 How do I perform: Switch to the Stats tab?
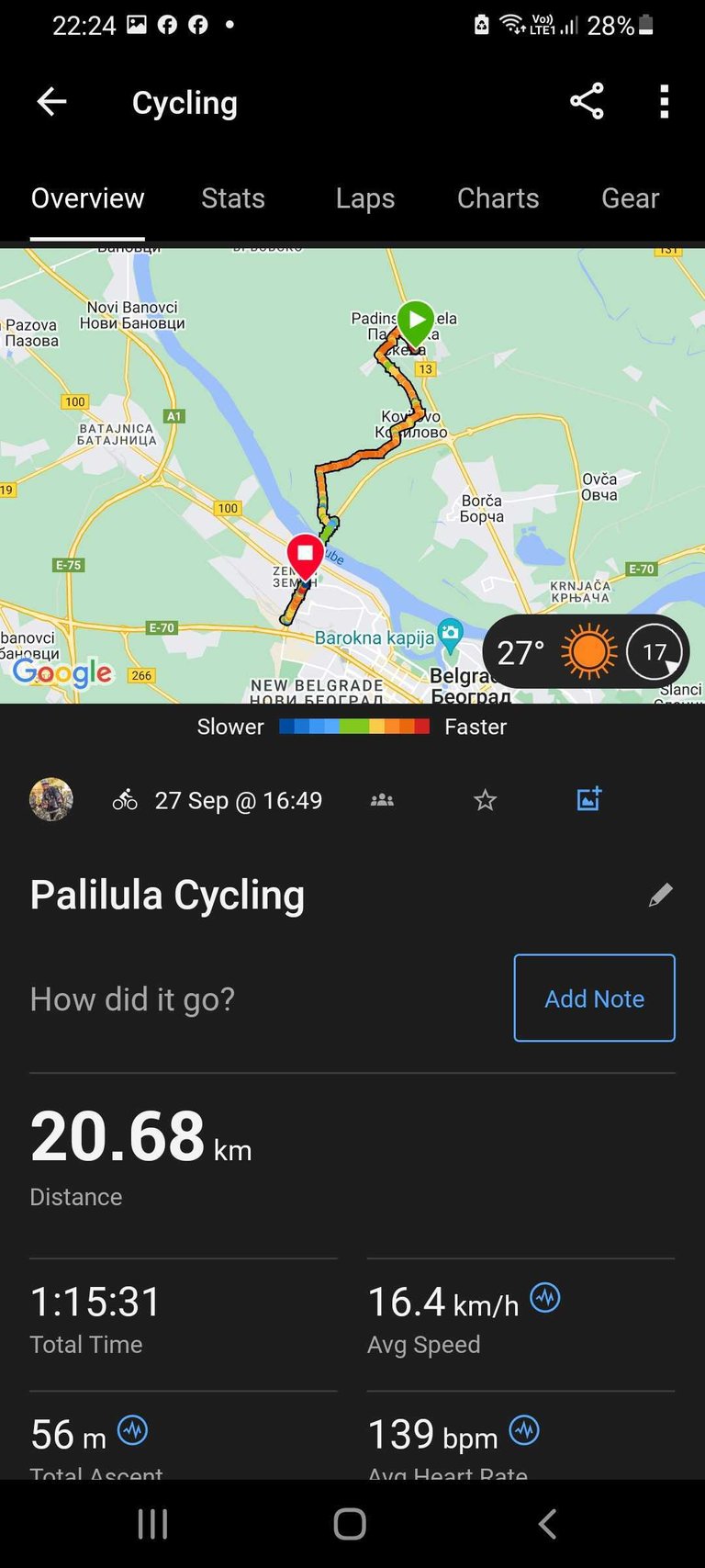pyautogui.click(x=233, y=198)
